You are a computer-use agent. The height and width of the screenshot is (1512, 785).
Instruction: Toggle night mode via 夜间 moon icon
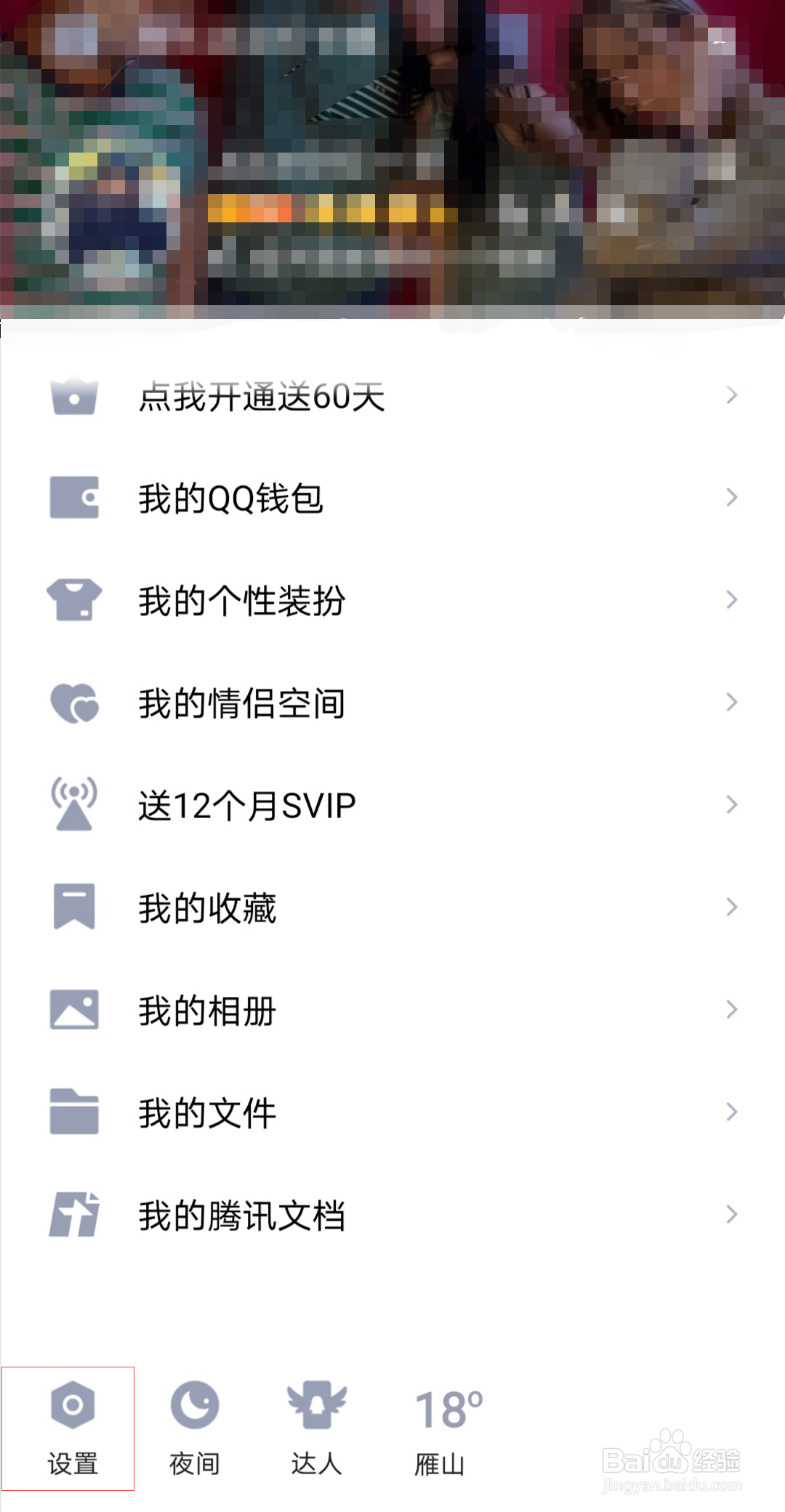[x=194, y=1406]
